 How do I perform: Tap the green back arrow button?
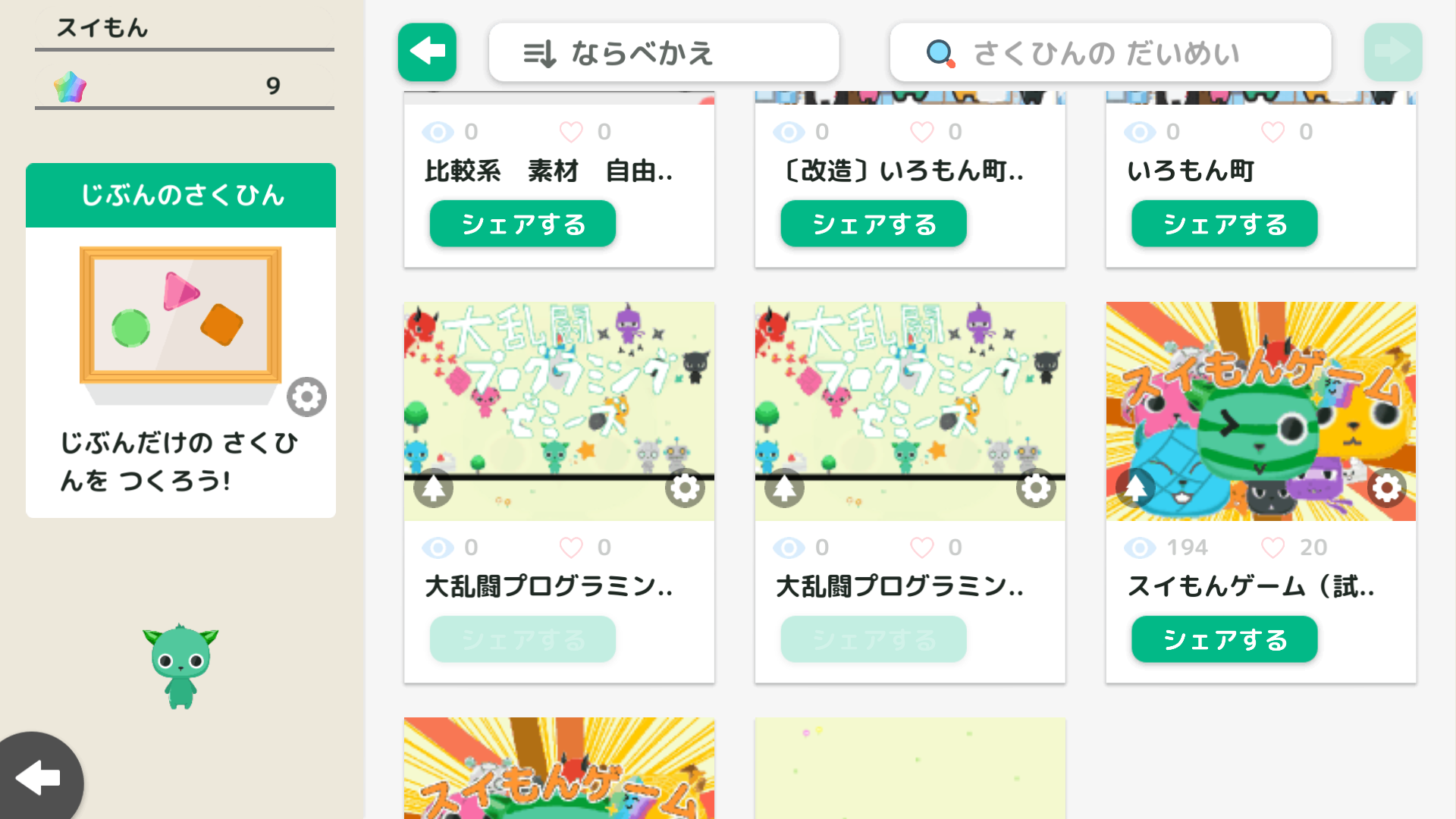coord(427,52)
